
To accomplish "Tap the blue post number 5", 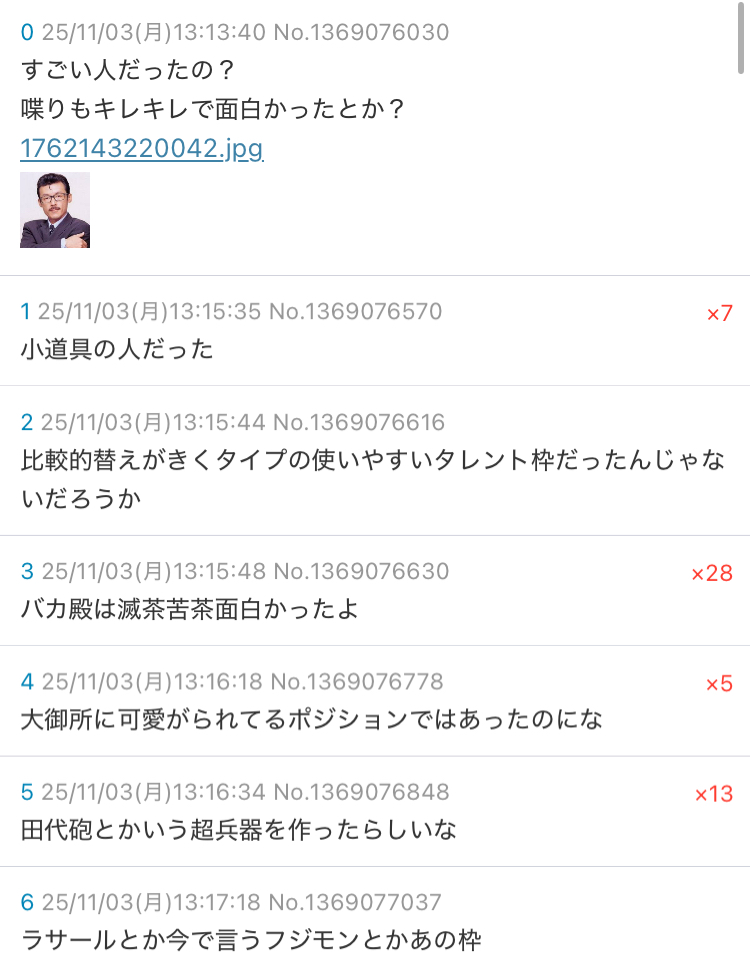I will coord(27,793).
